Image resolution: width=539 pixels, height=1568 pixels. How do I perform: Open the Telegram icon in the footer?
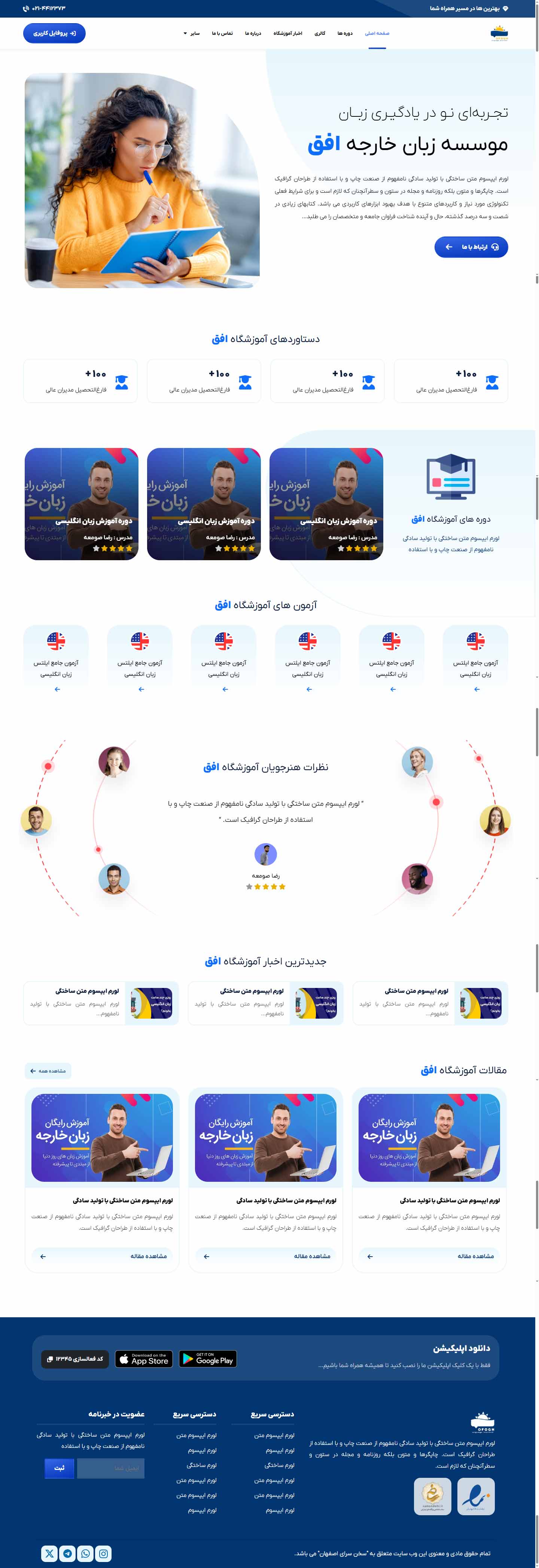(x=68, y=1553)
